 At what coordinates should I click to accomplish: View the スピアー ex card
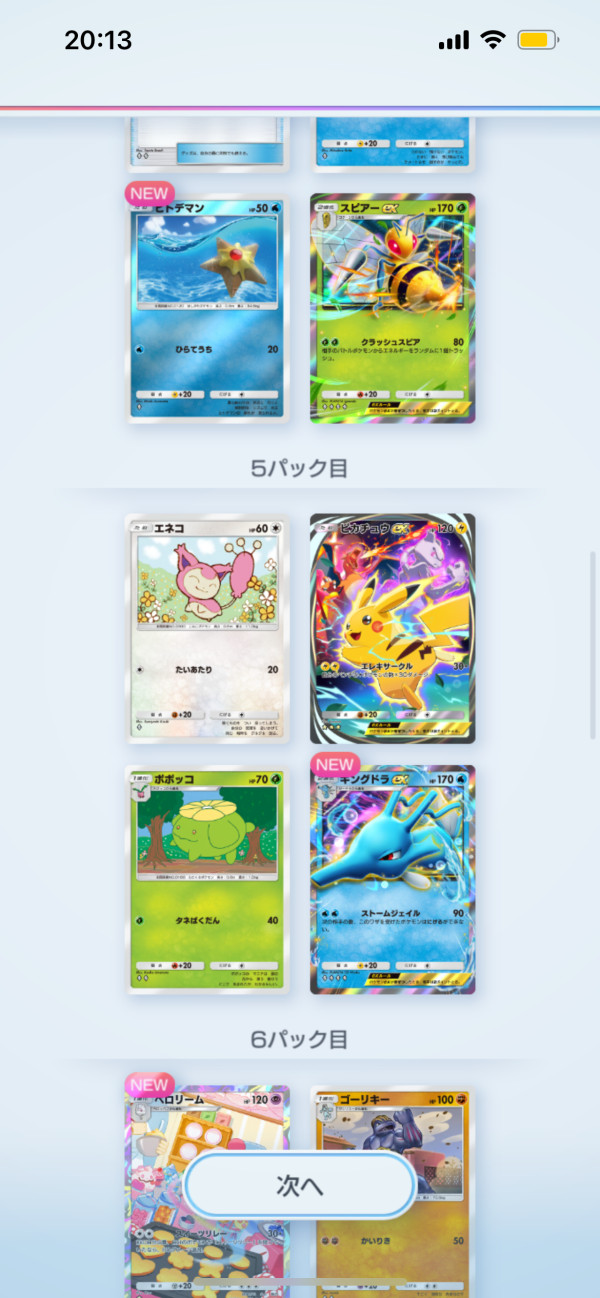pos(392,309)
